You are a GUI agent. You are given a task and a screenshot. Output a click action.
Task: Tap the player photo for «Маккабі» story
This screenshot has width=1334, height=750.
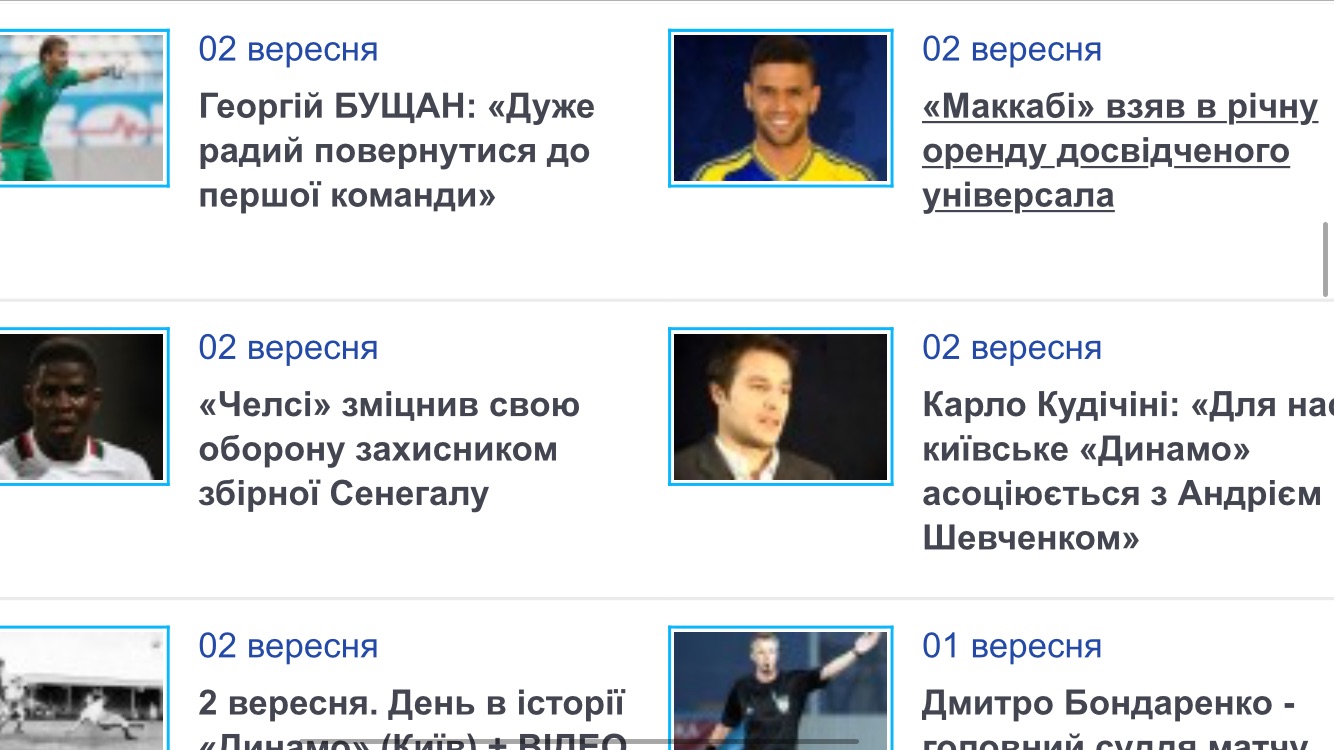click(780, 108)
